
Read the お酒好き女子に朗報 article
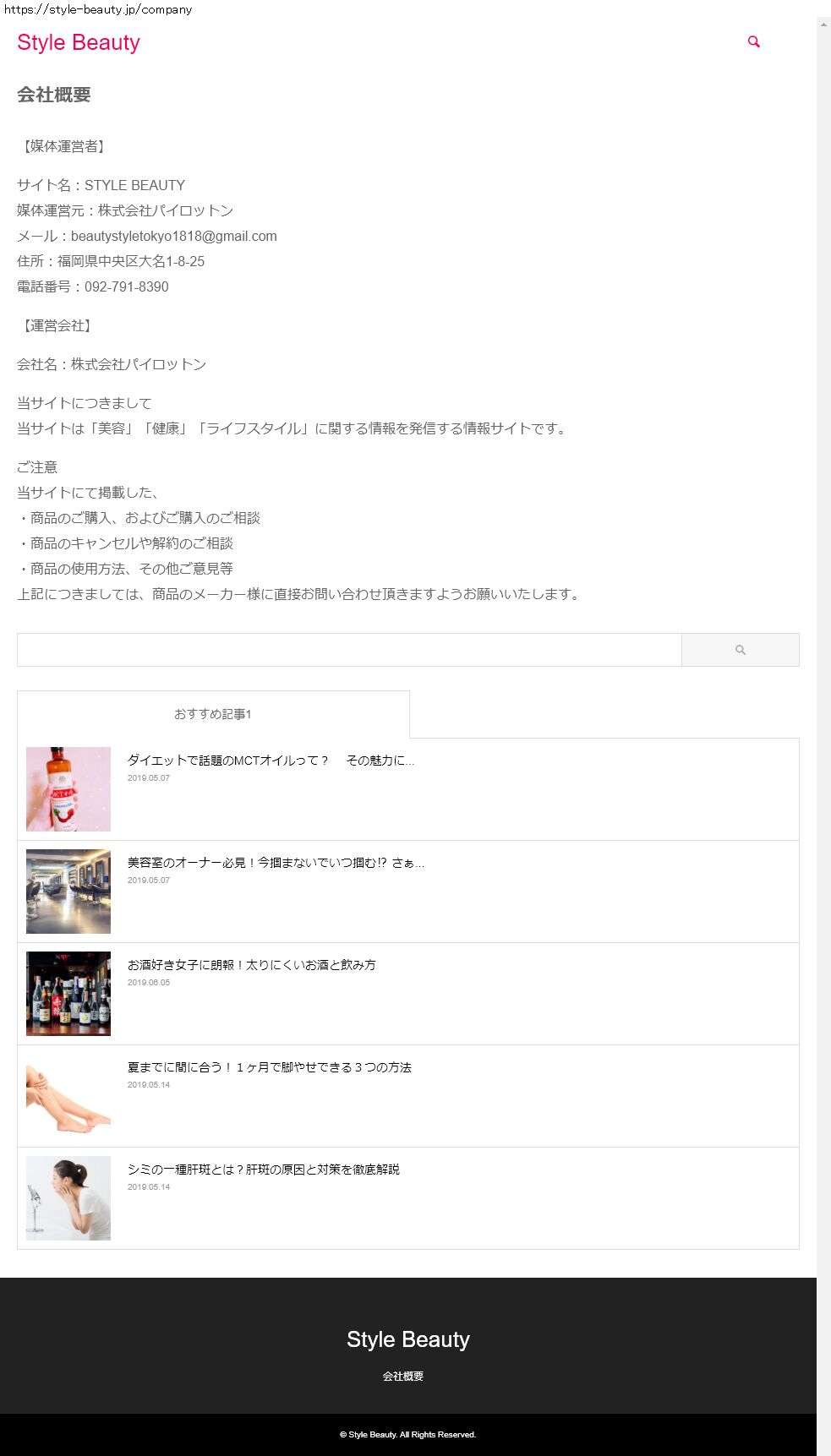(x=251, y=965)
